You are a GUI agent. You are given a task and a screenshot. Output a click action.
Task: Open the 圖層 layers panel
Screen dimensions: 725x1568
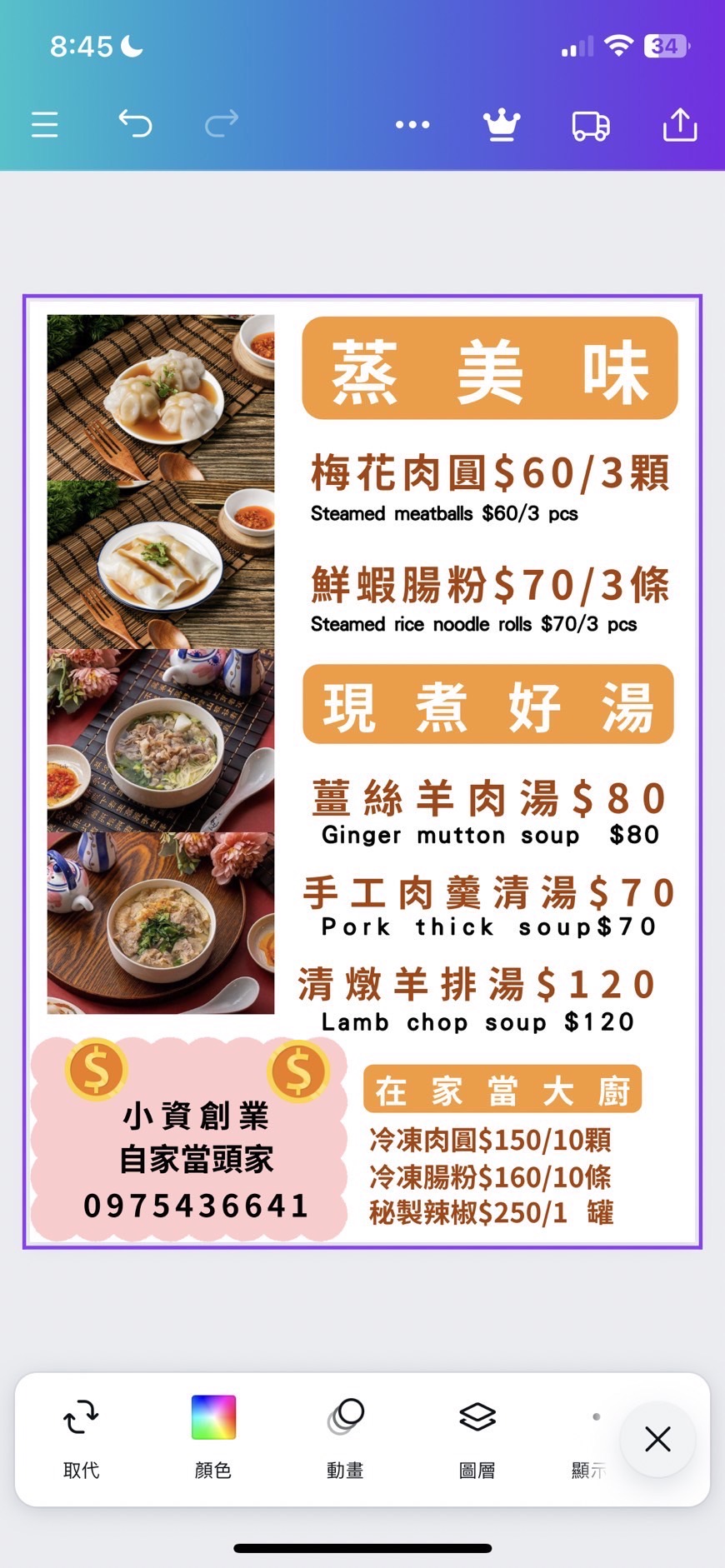click(477, 1438)
